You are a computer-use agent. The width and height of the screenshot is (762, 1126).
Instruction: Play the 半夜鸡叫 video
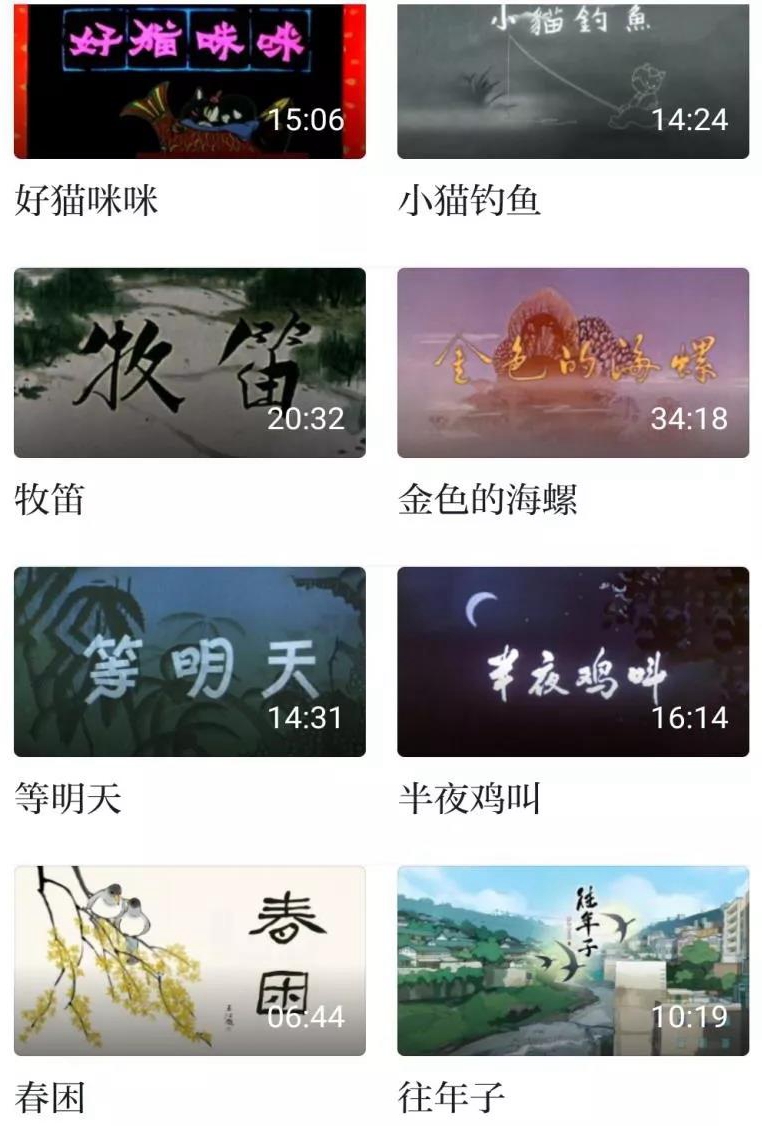pyautogui.click(x=573, y=661)
